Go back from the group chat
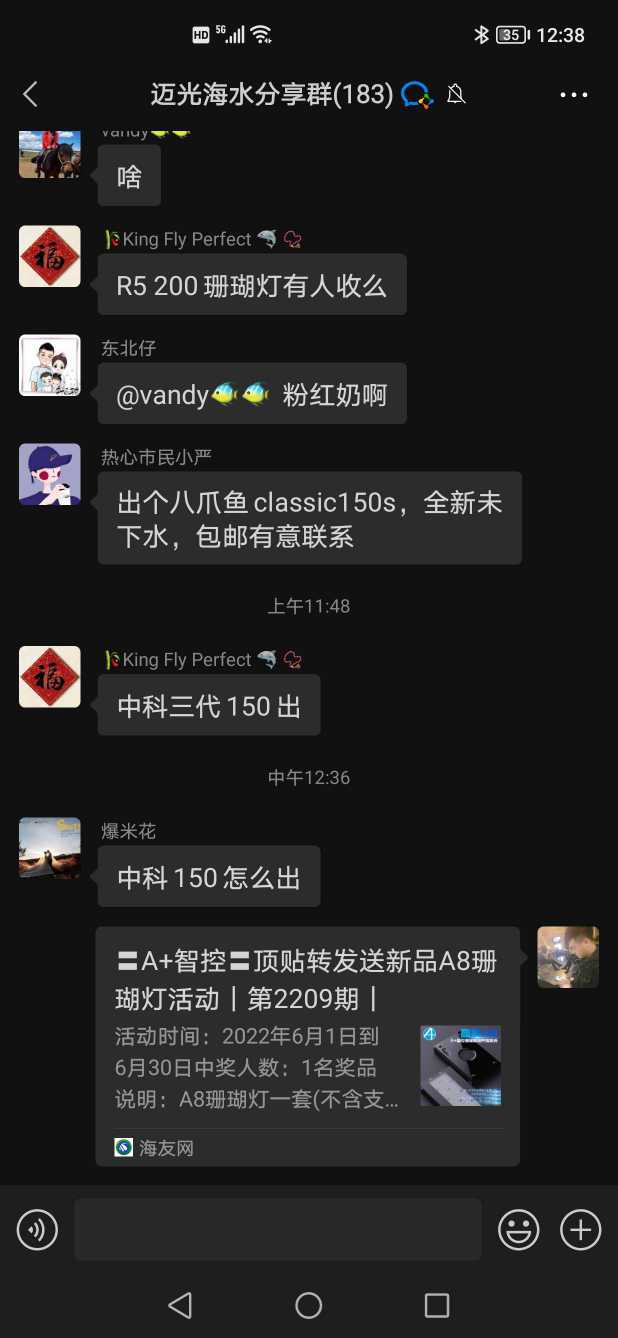Screen dimensions: 618x1338 (x=30, y=94)
